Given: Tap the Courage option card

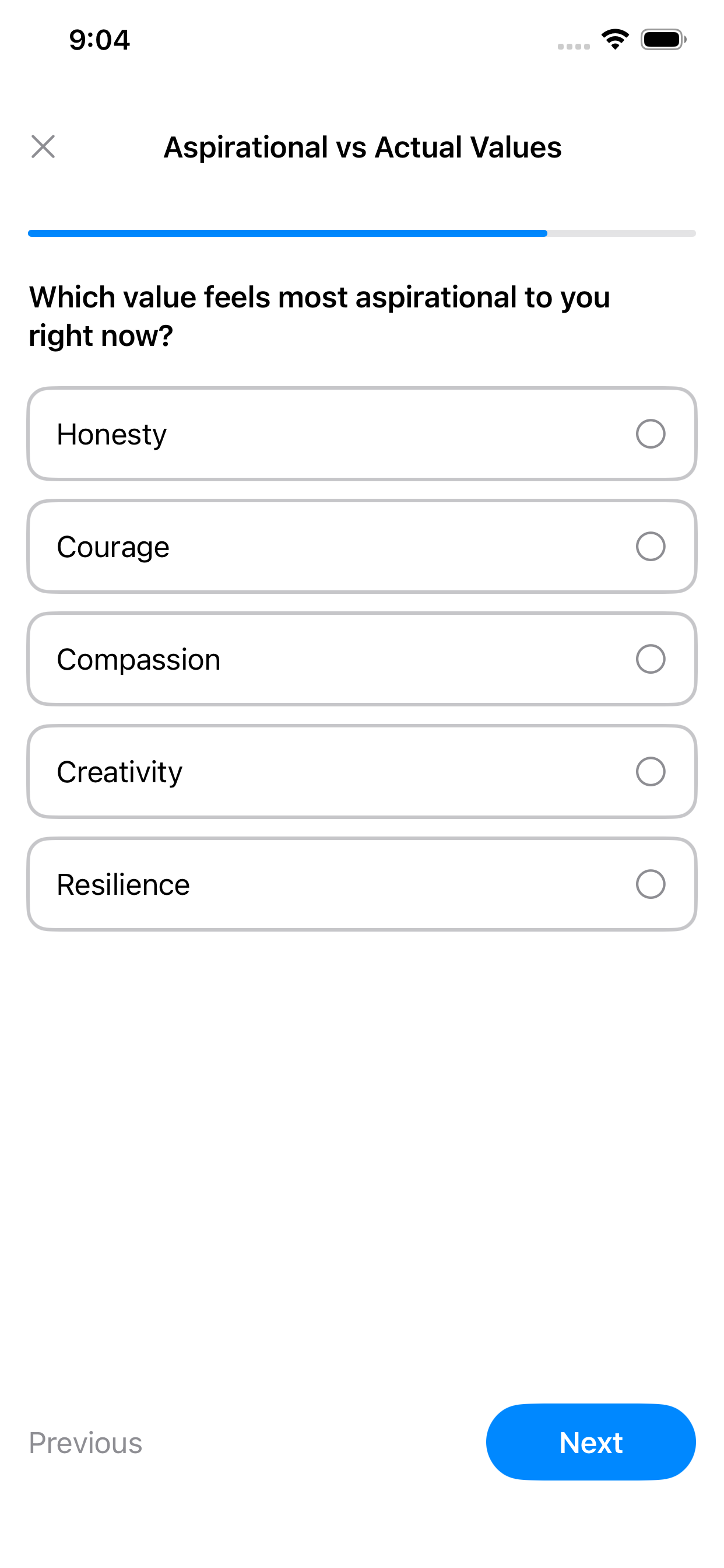Looking at the screenshot, I should tap(361, 546).
